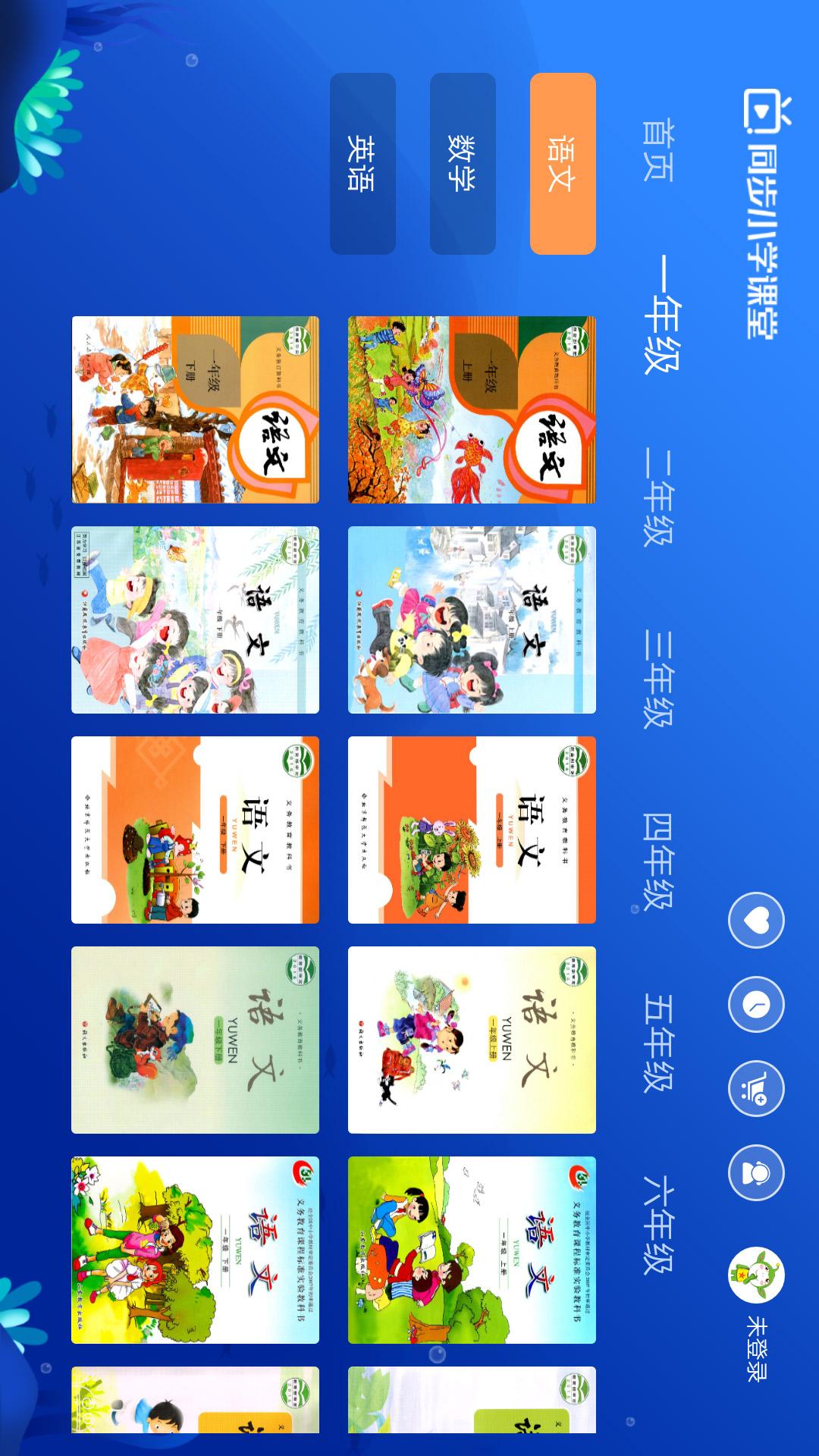Open the orange-striped 语文 一年级上册 sunflower cover
Viewport: 819px width, 1456px height.
pos(472,830)
